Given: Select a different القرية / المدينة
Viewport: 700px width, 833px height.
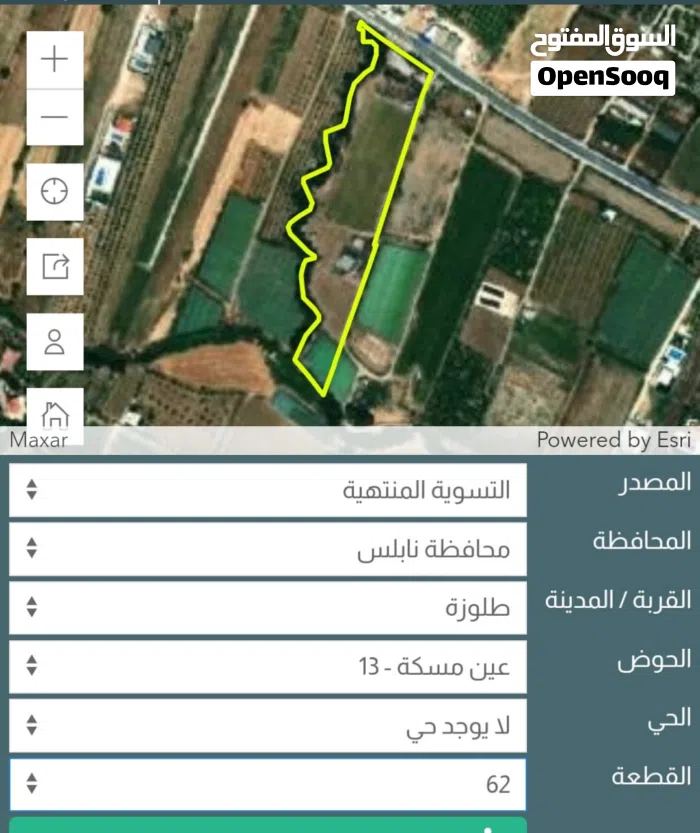Looking at the screenshot, I should point(268,607).
